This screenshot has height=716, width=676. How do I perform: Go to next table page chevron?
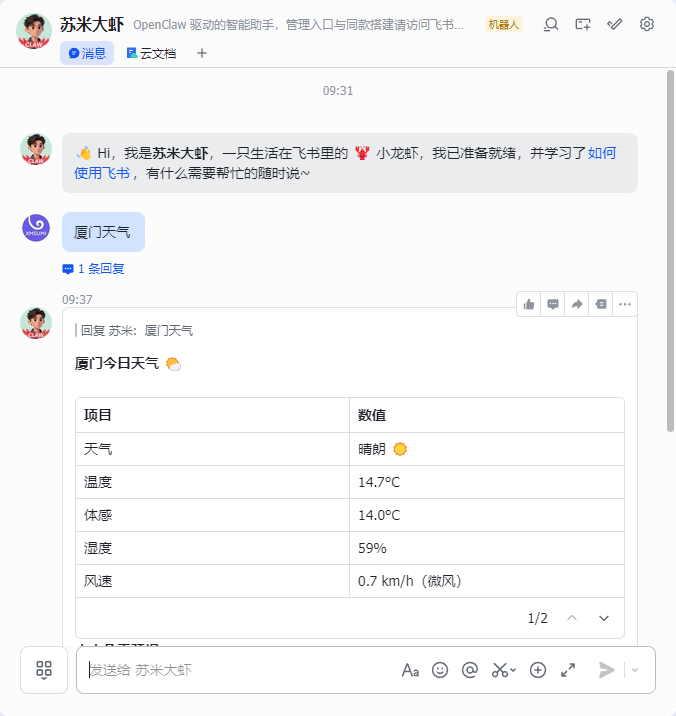coord(604,618)
